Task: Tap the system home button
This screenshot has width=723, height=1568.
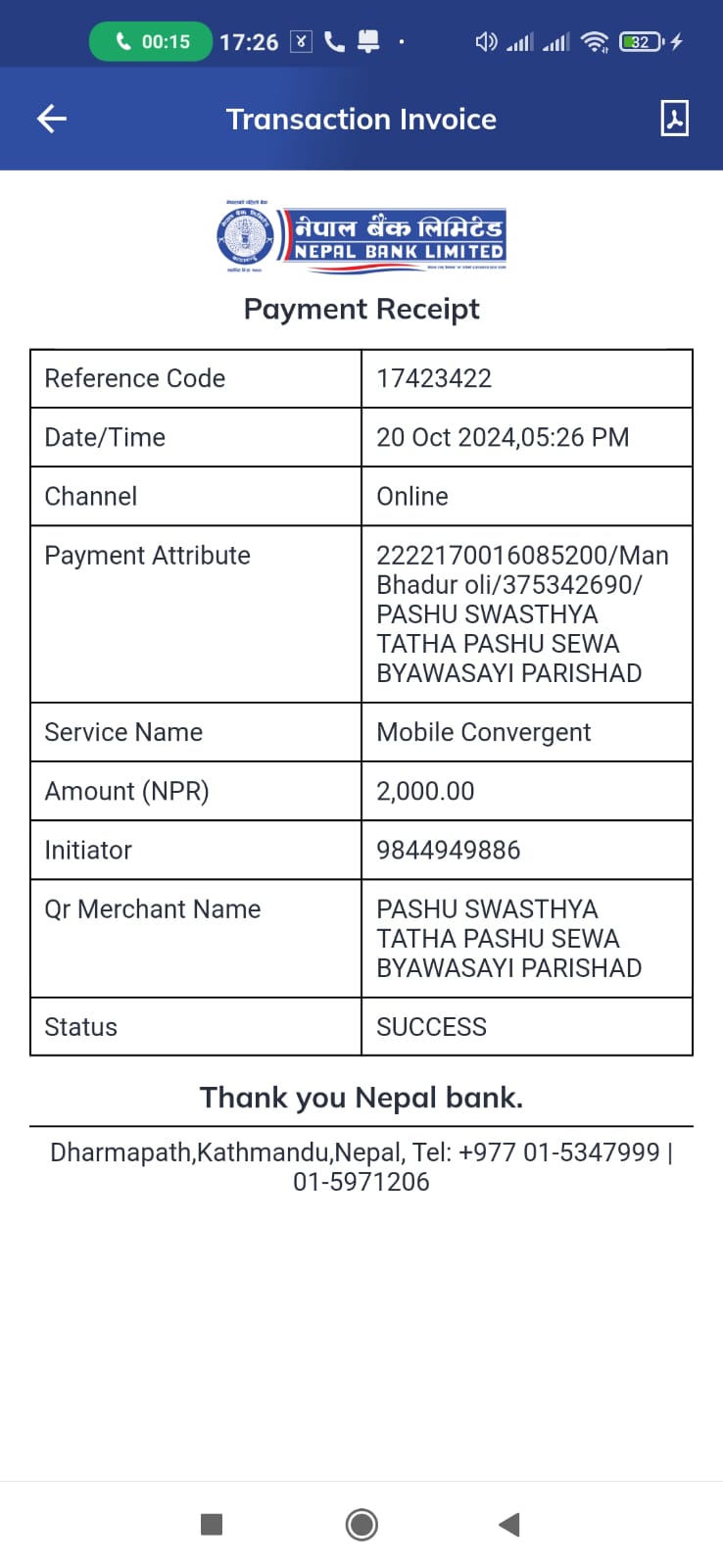Action: [361, 1524]
